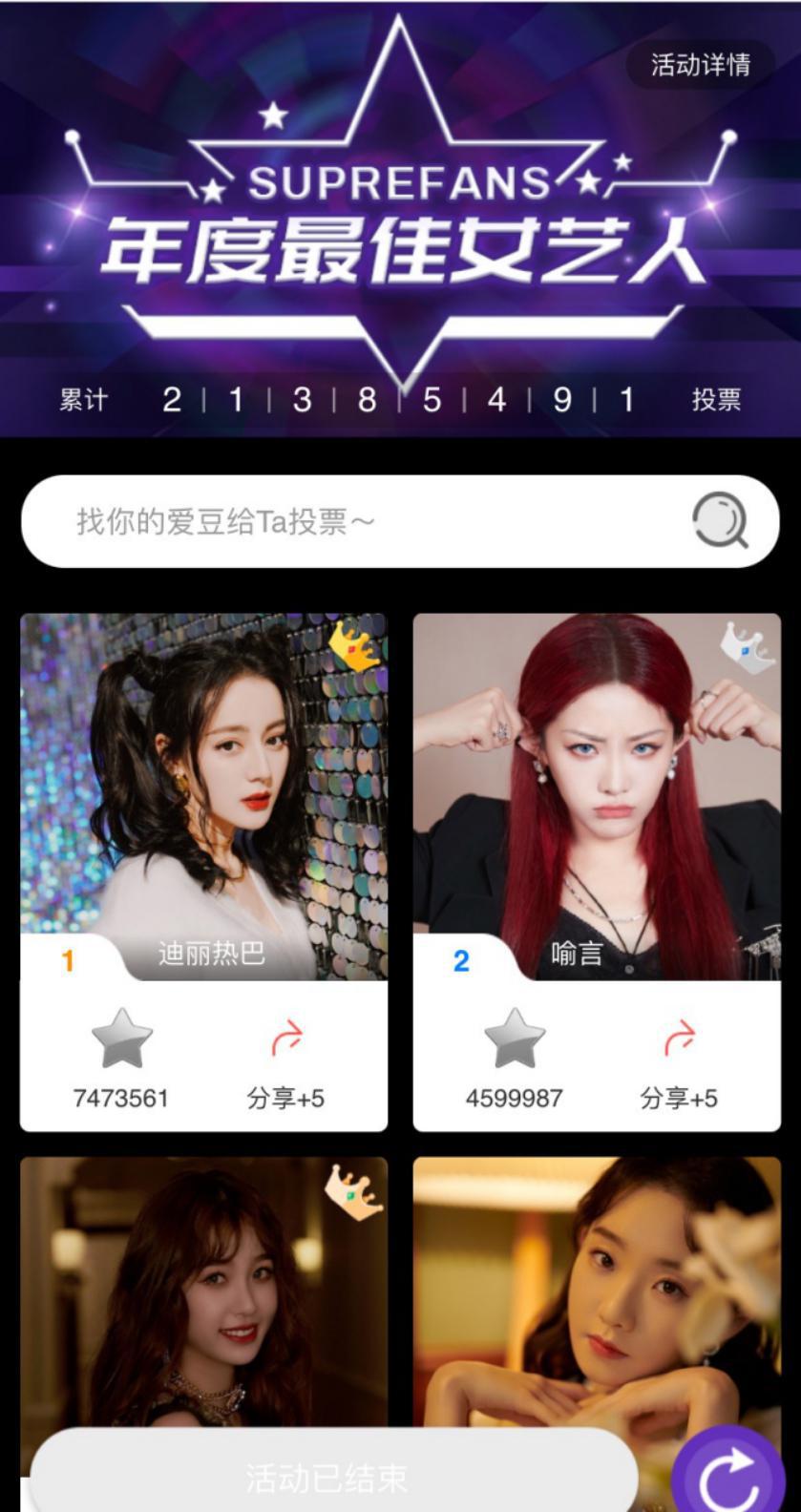Vote with the star for 迪丽热巴
The height and width of the screenshot is (1512, 801).
(x=121, y=1040)
